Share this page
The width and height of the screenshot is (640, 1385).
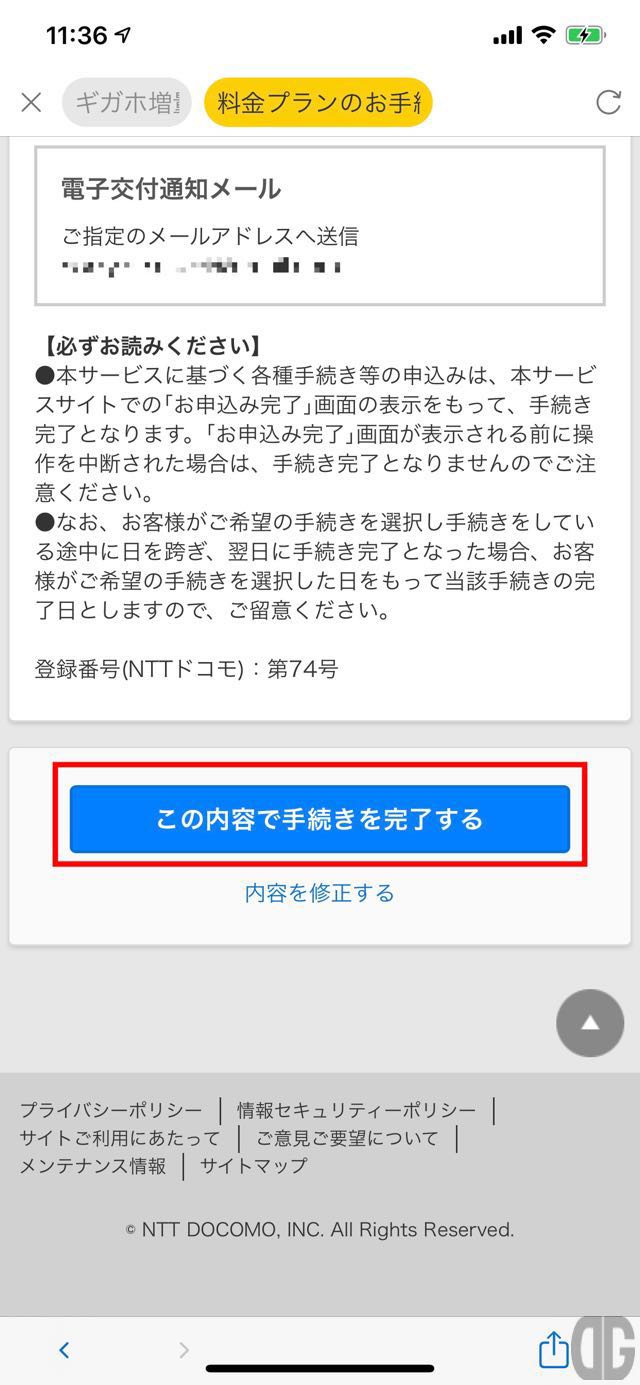tap(553, 1350)
